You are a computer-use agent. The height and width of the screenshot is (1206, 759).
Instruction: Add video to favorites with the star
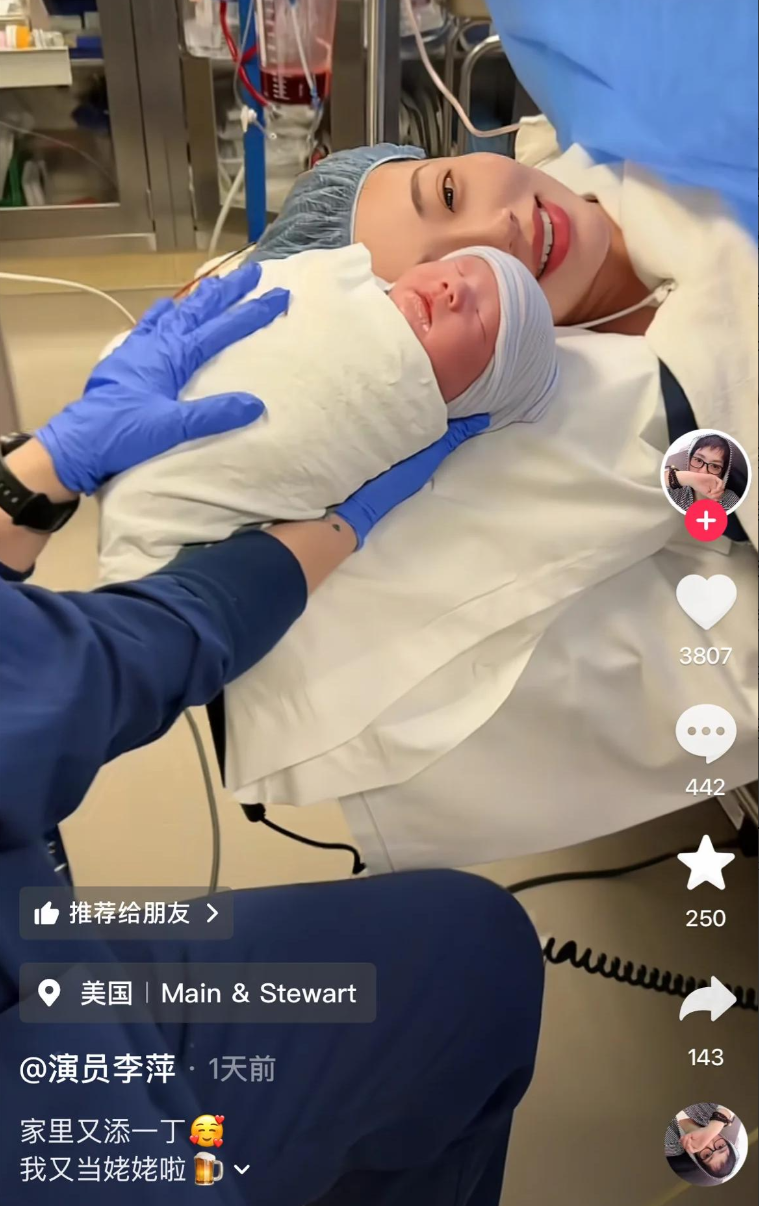(706, 864)
